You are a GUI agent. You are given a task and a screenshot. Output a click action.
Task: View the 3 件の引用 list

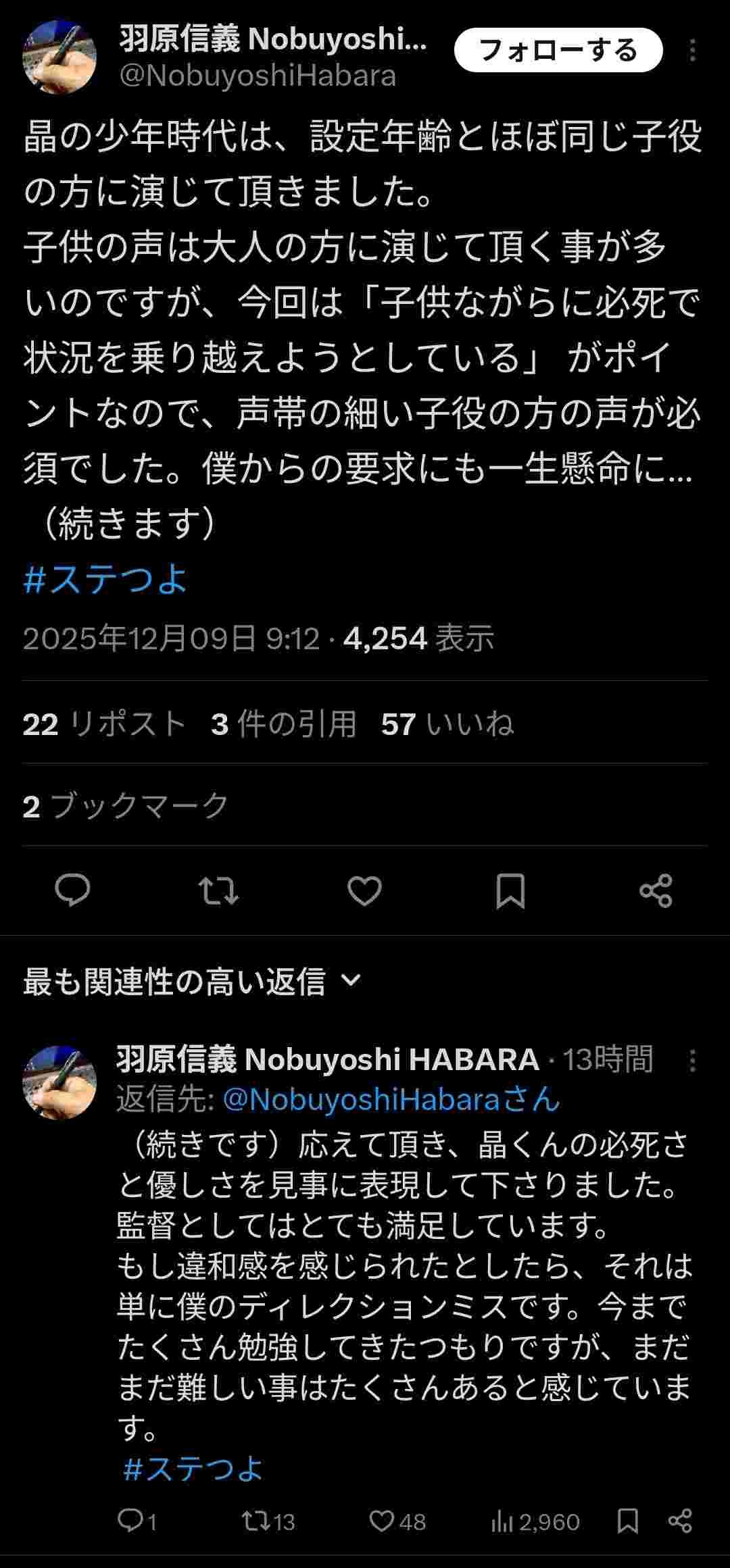[283, 724]
